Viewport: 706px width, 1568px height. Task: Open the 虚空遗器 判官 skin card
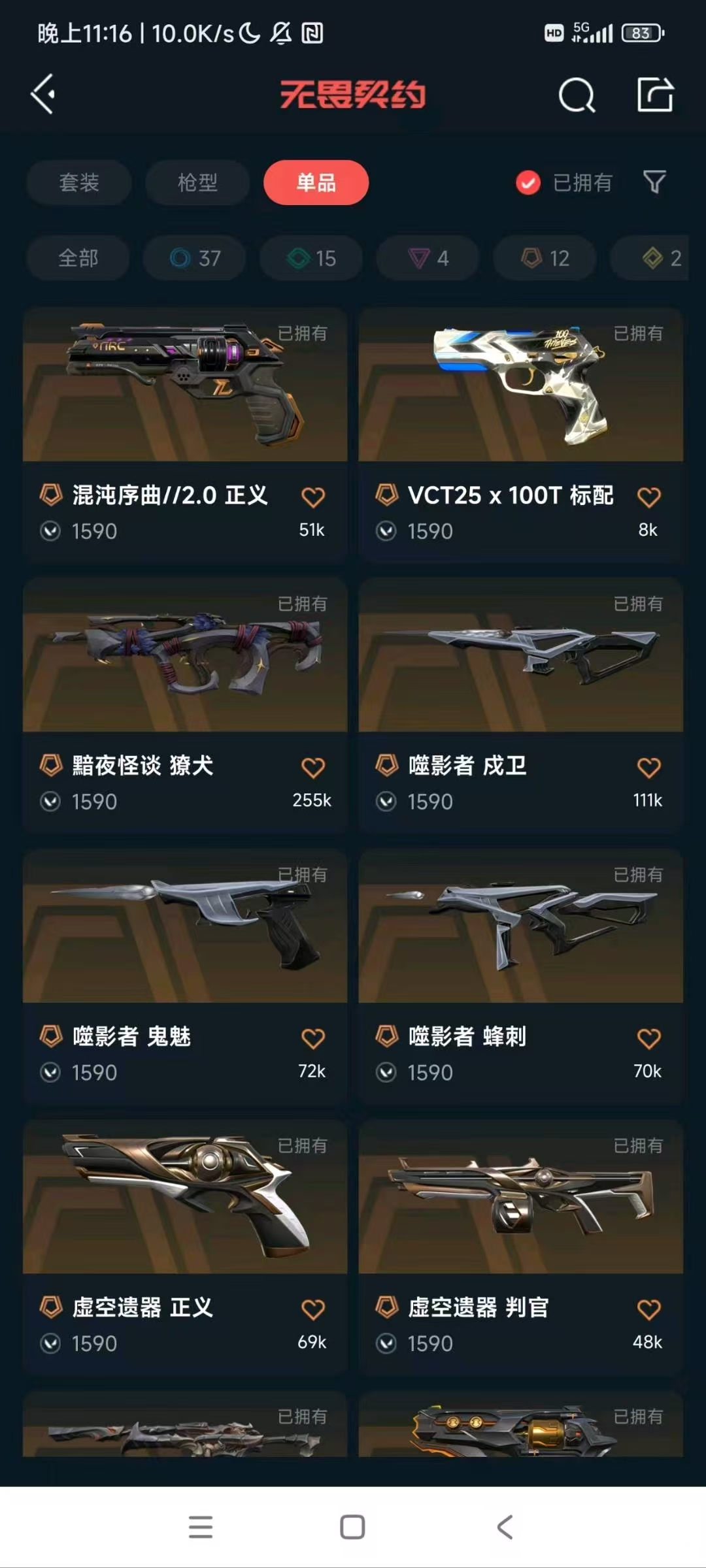[x=521, y=1247]
